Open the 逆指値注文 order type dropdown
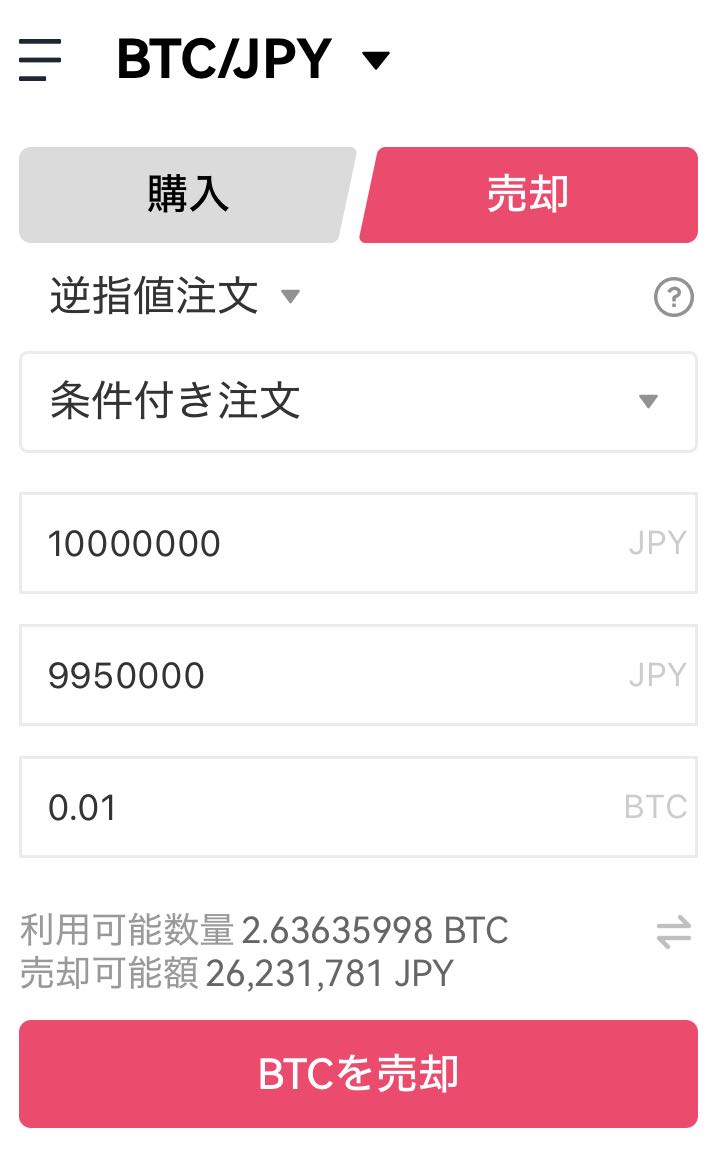The height and width of the screenshot is (1157, 717). 175,296
